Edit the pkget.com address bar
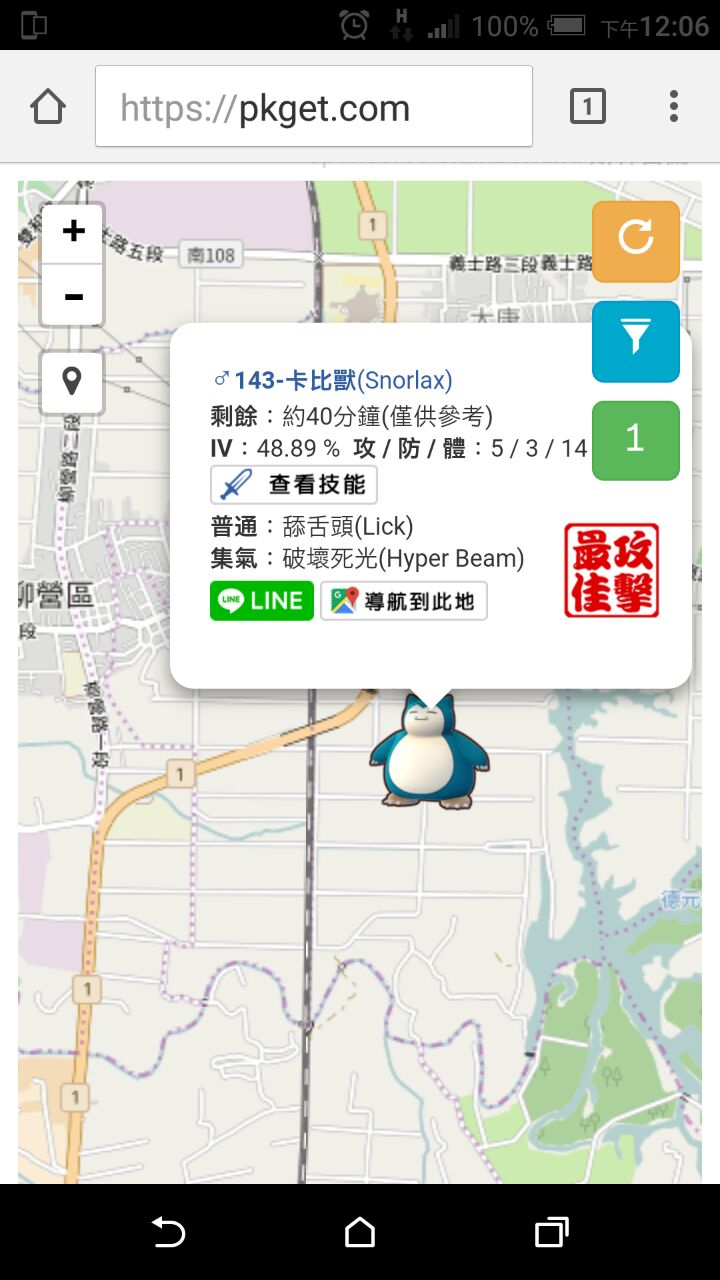The image size is (720, 1280). click(314, 107)
